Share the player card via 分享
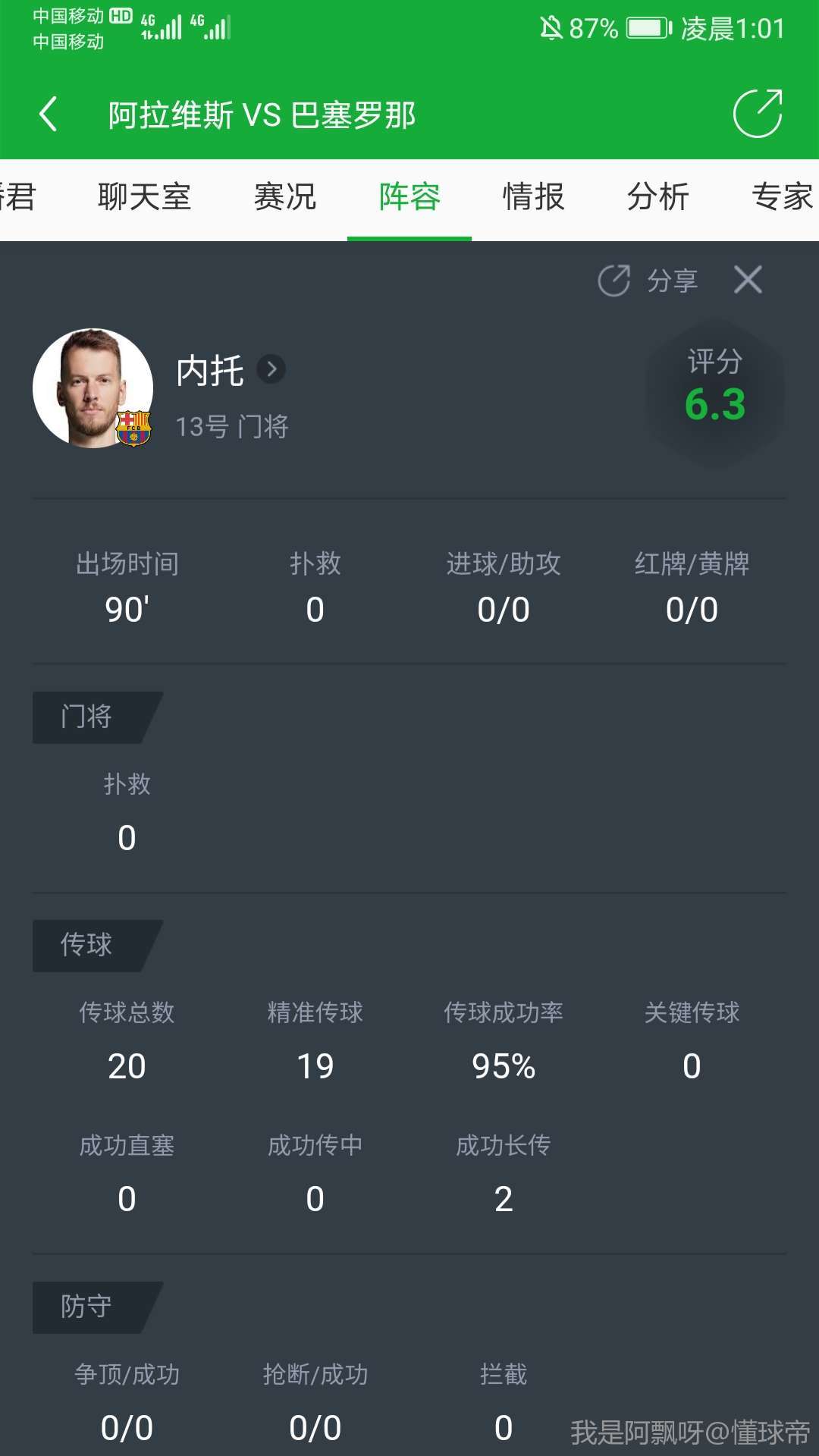 648,281
